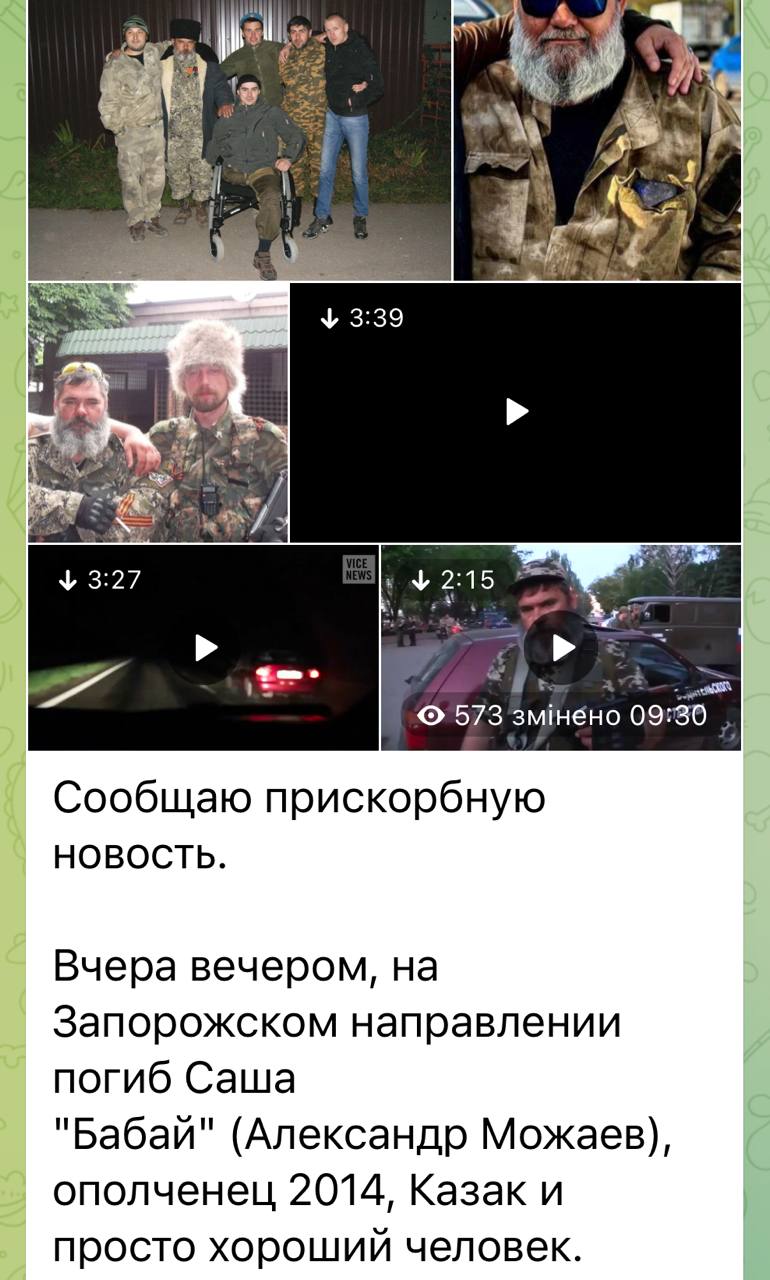Play the 2:15 video
Image resolution: width=770 pixels, height=1280 pixels.
563,648
